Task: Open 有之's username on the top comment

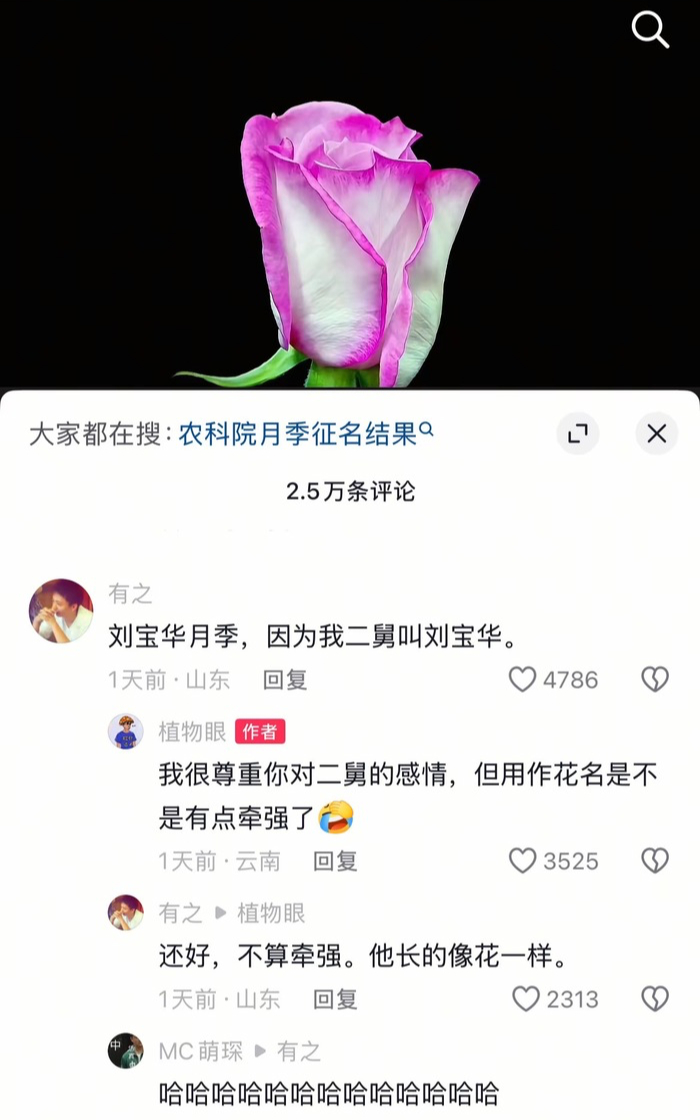Action: pos(130,594)
